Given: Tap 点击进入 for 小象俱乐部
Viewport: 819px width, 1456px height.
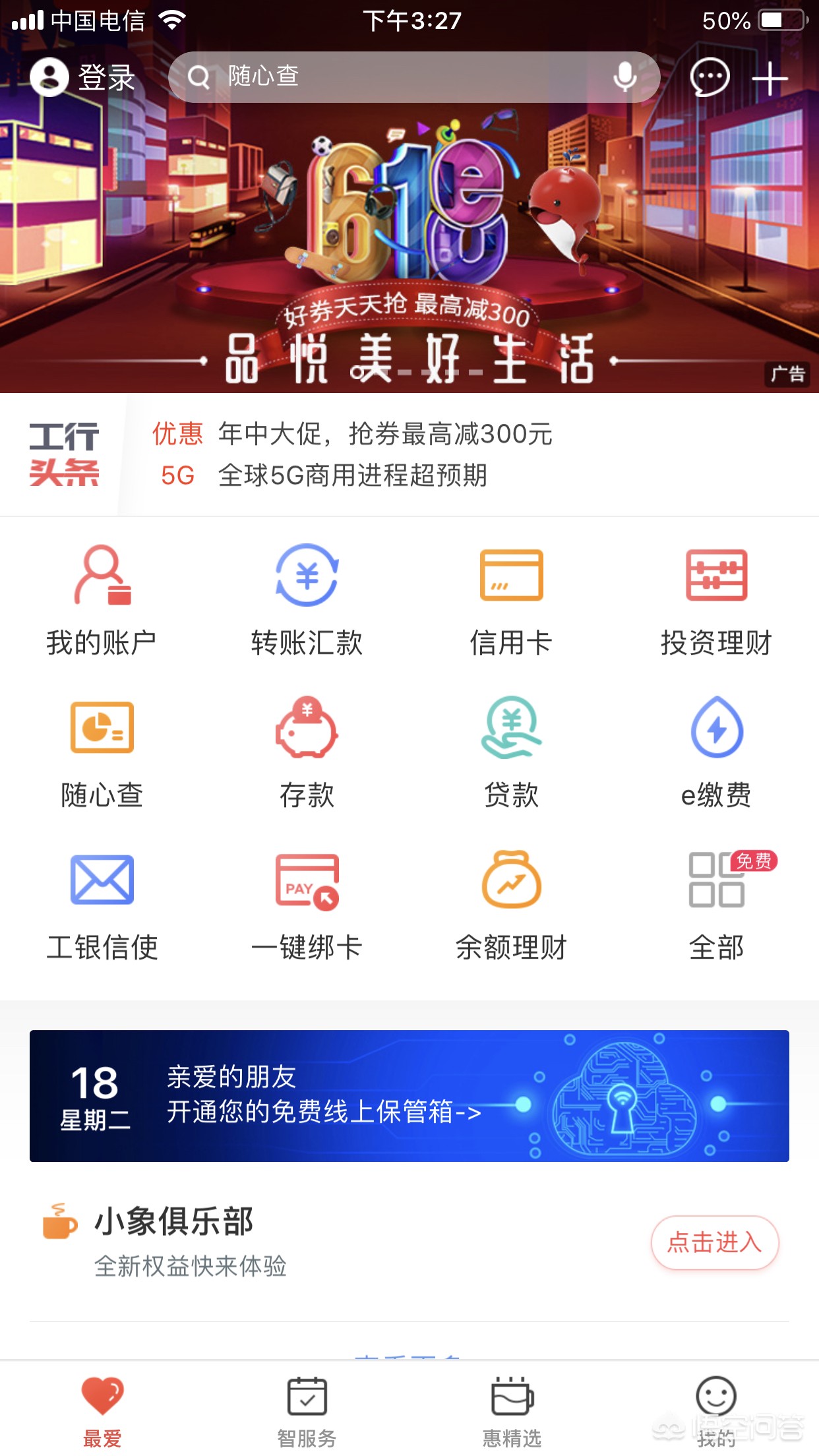Looking at the screenshot, I should coord(715,1242).
